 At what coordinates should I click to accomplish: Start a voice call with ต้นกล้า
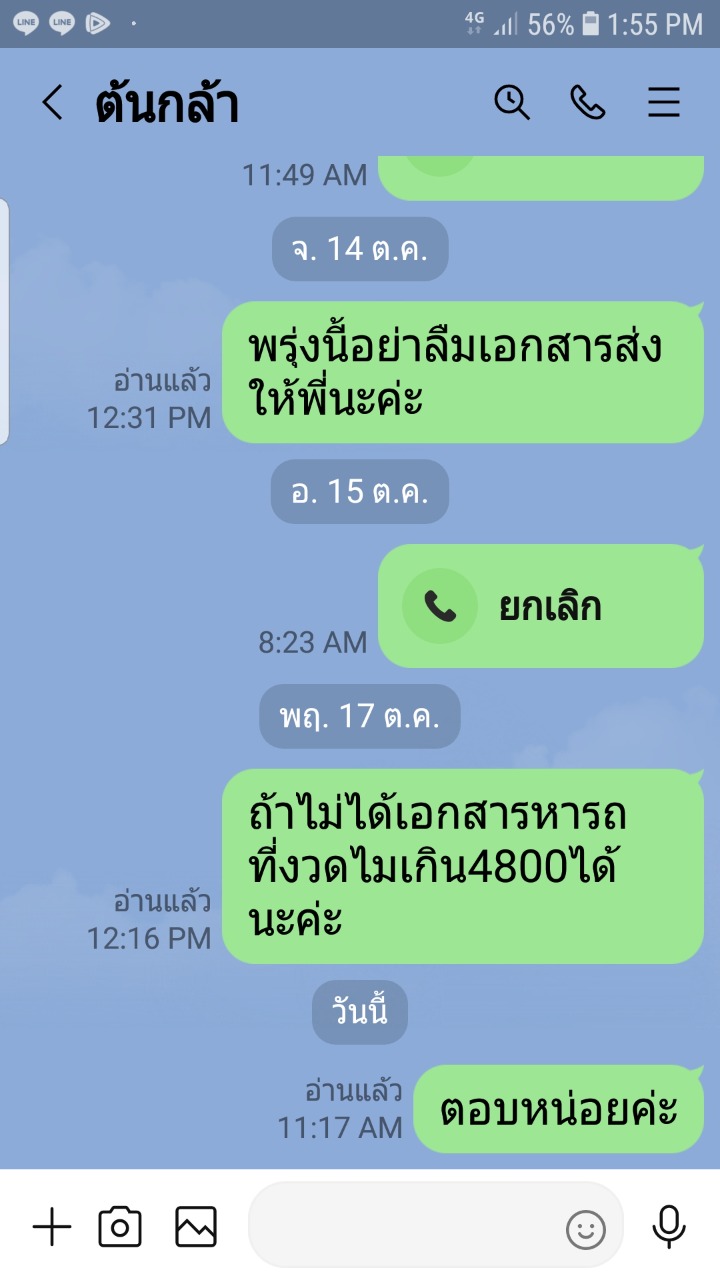click(588, 103)
